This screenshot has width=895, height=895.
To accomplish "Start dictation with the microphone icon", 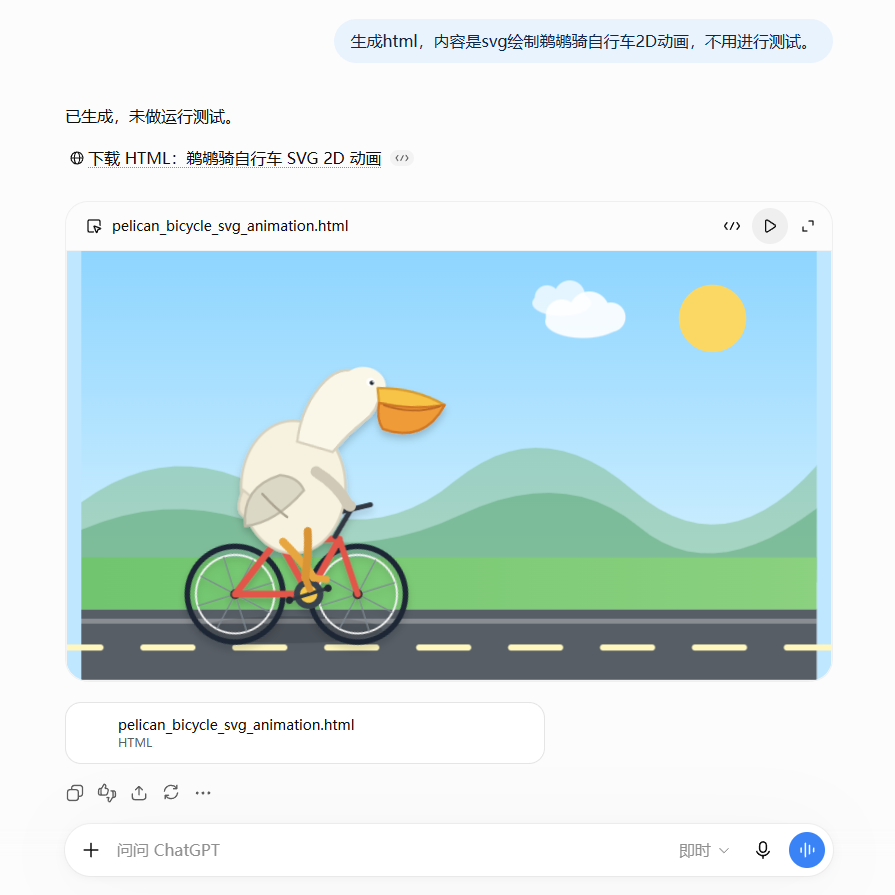I will click(763, 850).
